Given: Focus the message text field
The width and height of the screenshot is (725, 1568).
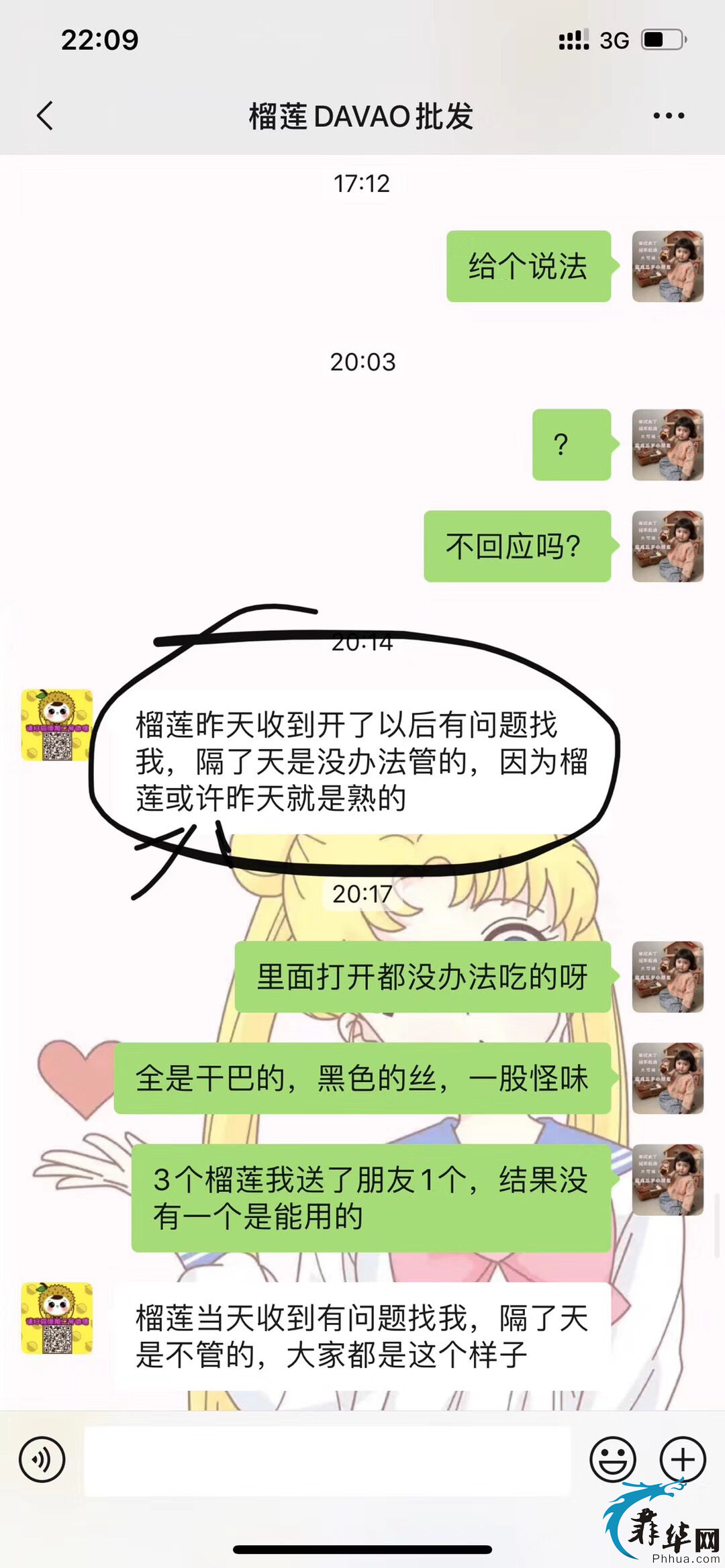Looking at the screenshot, I should [327, 1460].
